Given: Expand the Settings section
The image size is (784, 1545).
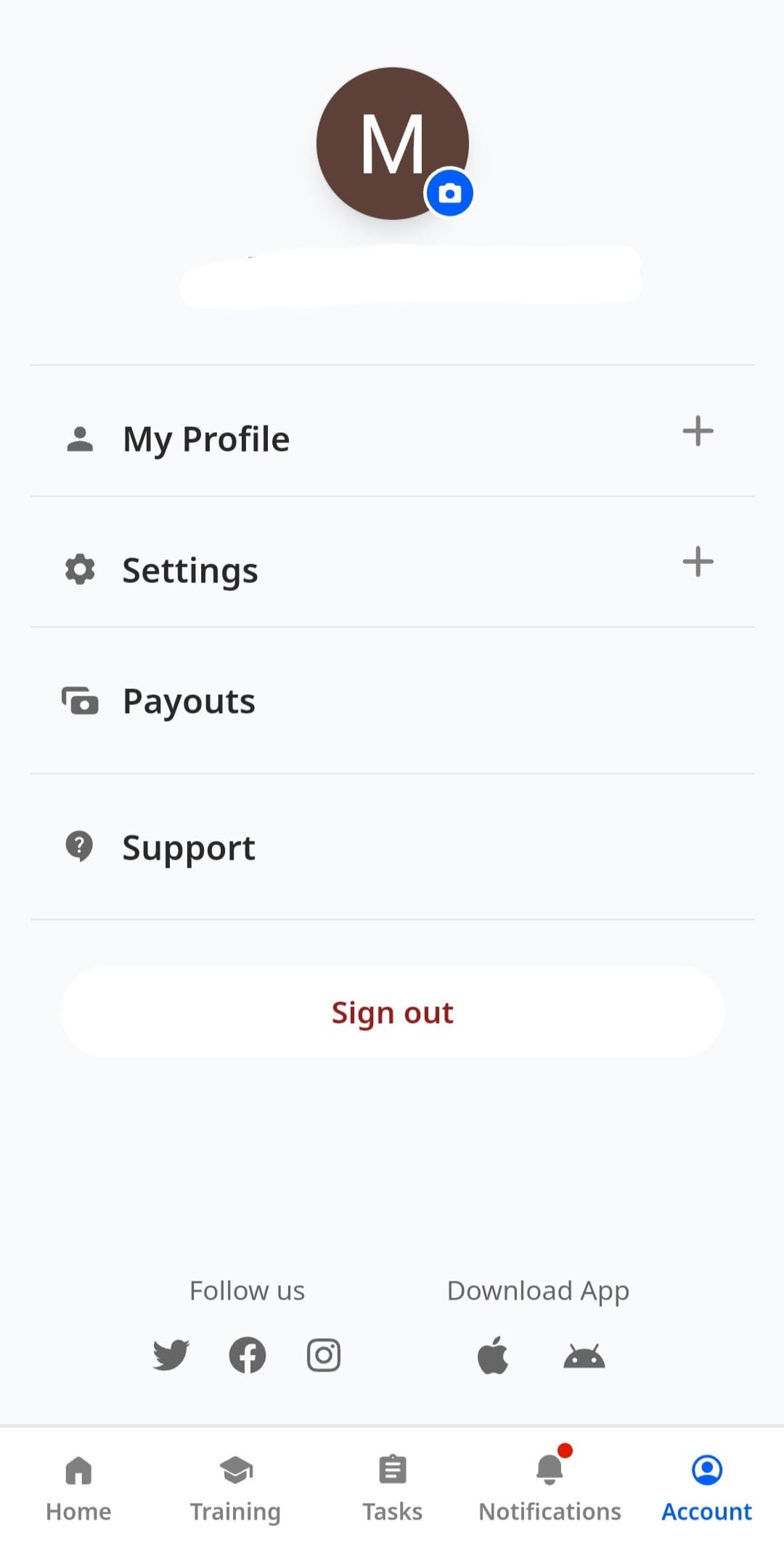Looking at the screenshot, I should 393,563.
